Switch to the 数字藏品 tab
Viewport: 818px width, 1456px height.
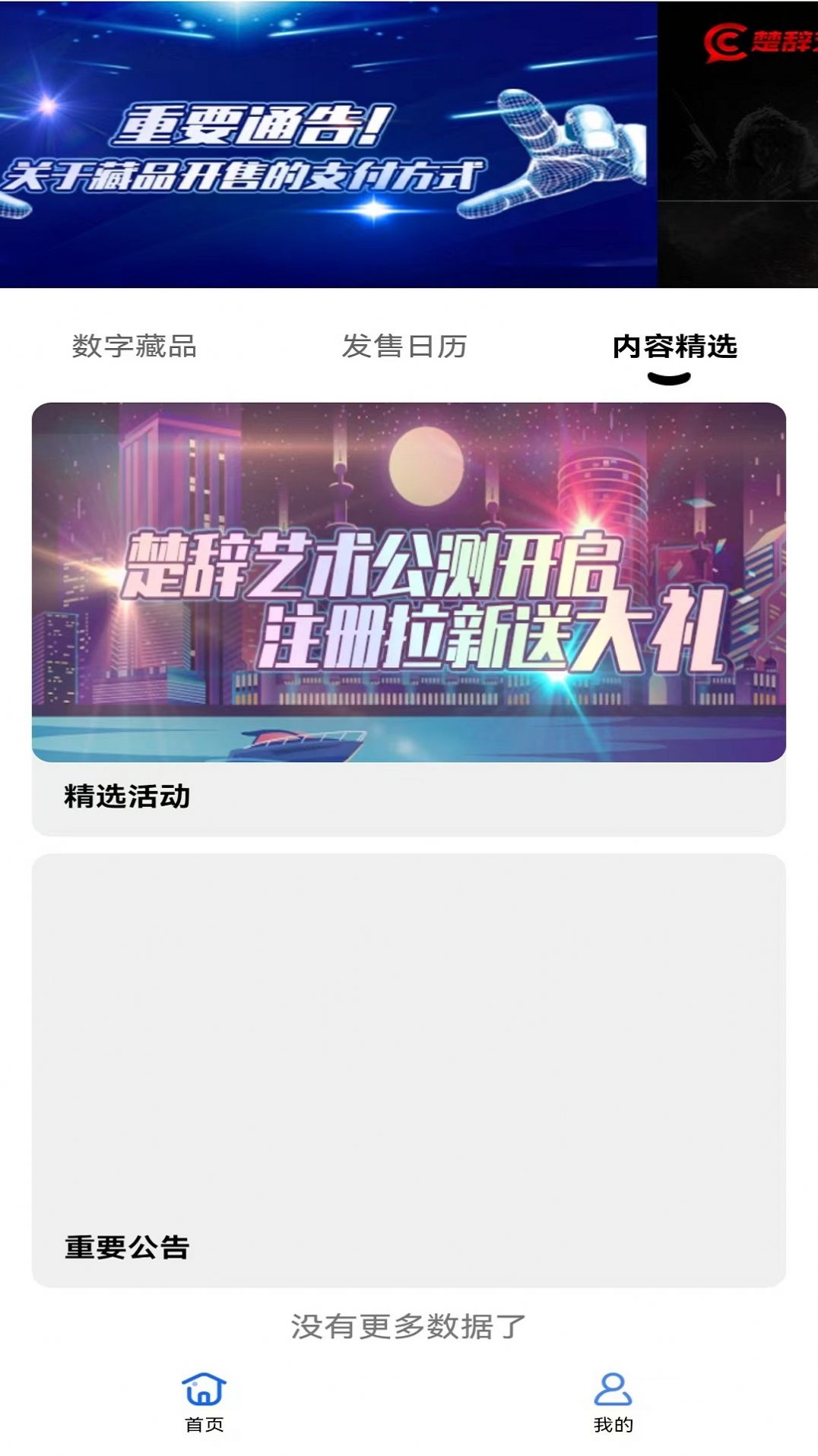(135, 347)
